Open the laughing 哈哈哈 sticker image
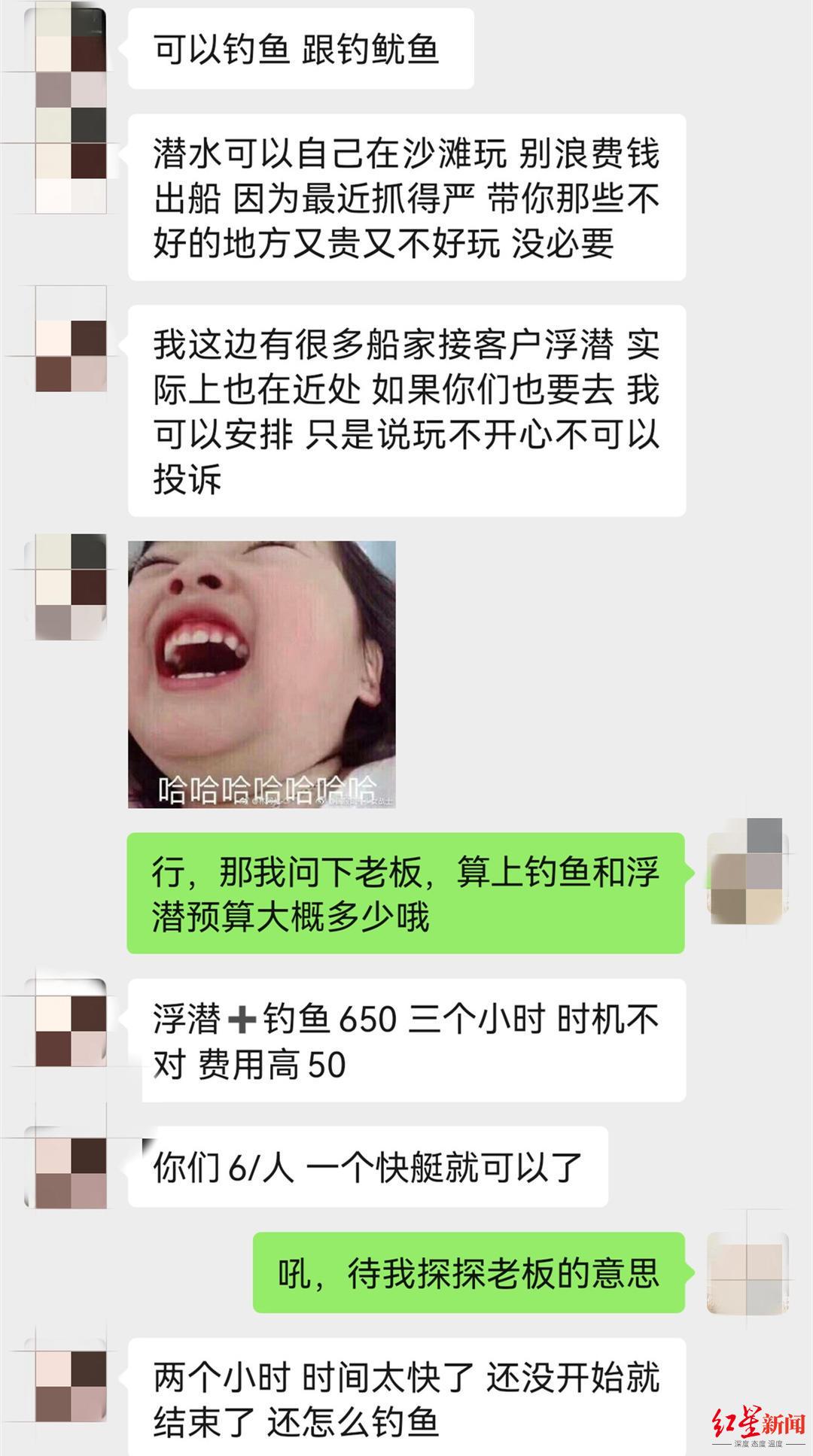This screenshot has height=1456, width=813. (x=261, y=674)
